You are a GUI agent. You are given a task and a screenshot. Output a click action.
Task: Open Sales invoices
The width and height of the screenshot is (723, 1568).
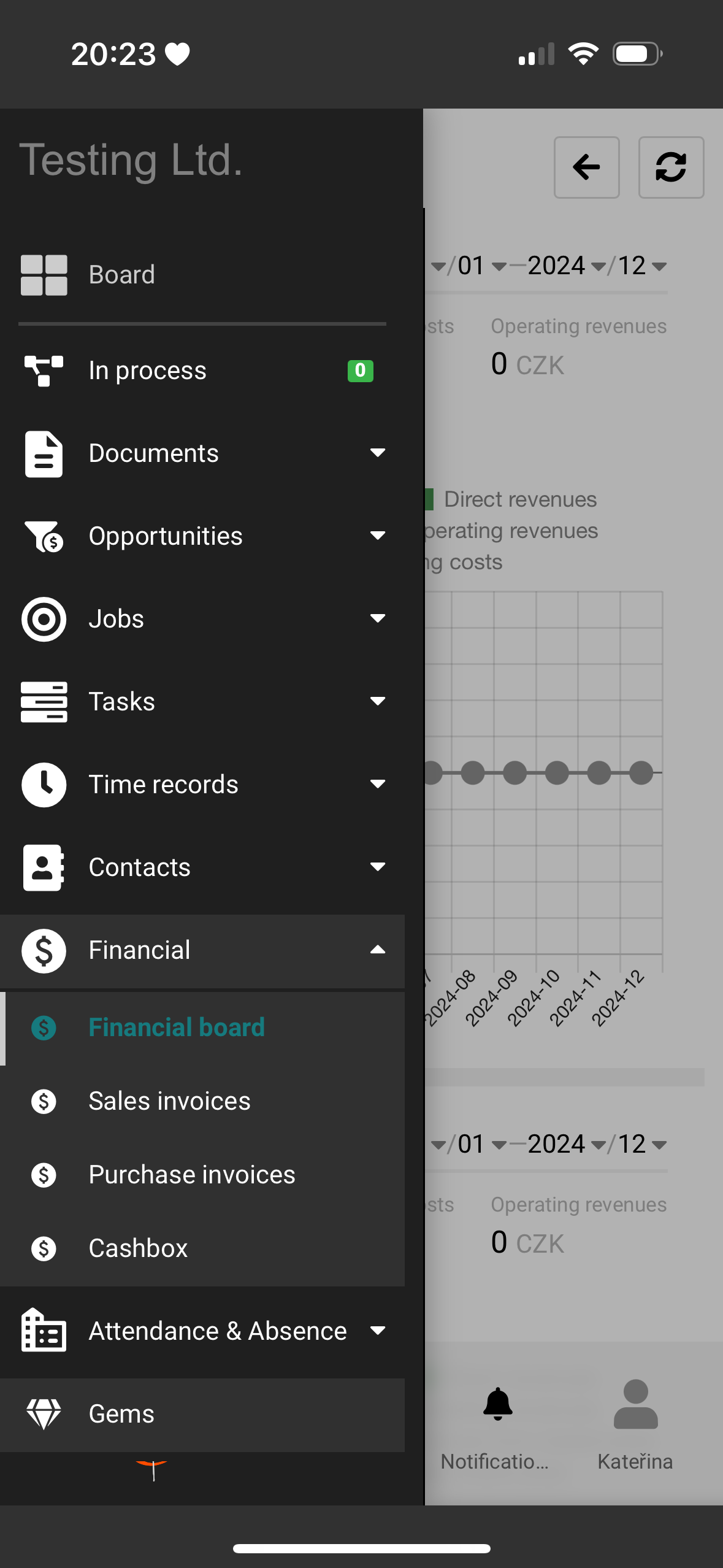point(202,1102)
